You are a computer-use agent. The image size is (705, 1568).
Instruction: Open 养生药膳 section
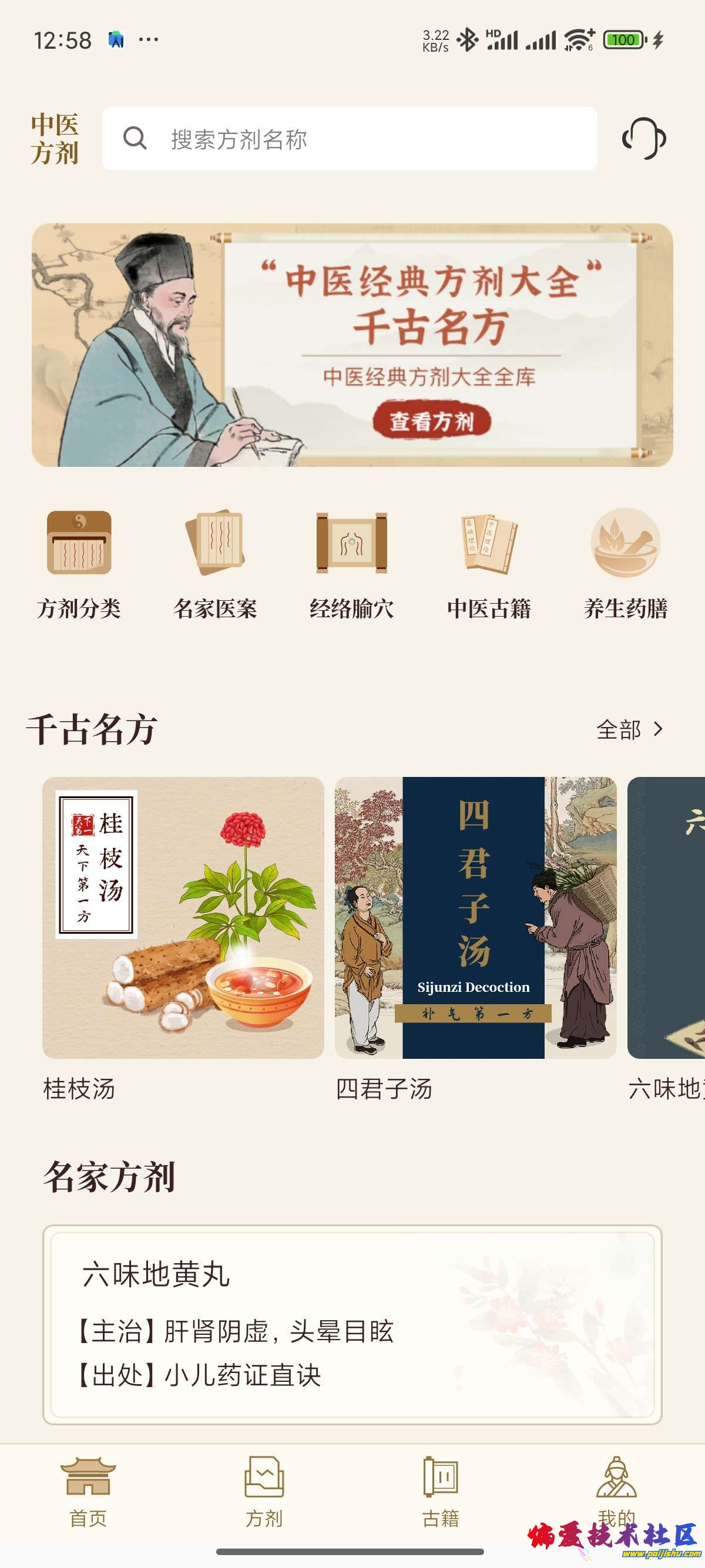coord(625,563)
